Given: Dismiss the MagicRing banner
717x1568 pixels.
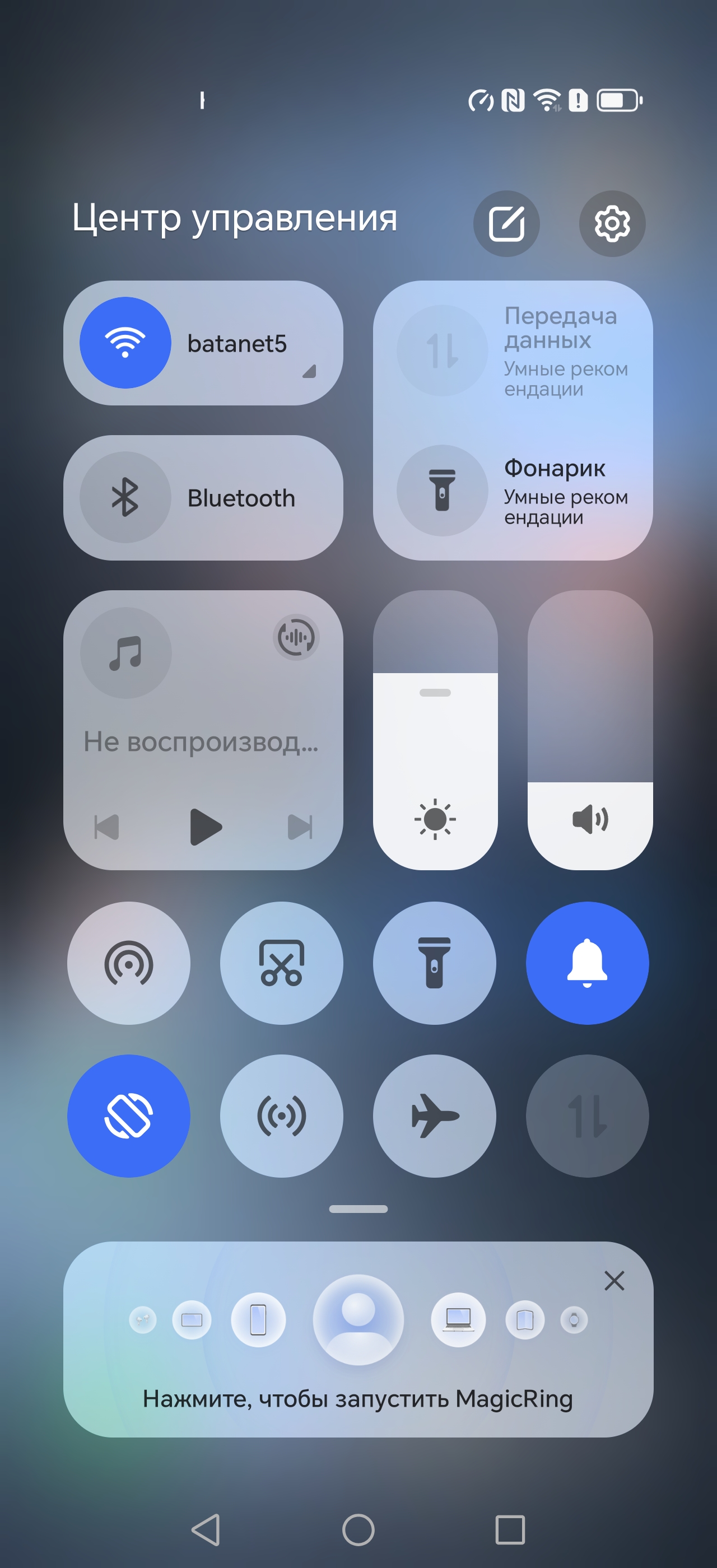Looking at the screenshot, I should pos(614,1281).
